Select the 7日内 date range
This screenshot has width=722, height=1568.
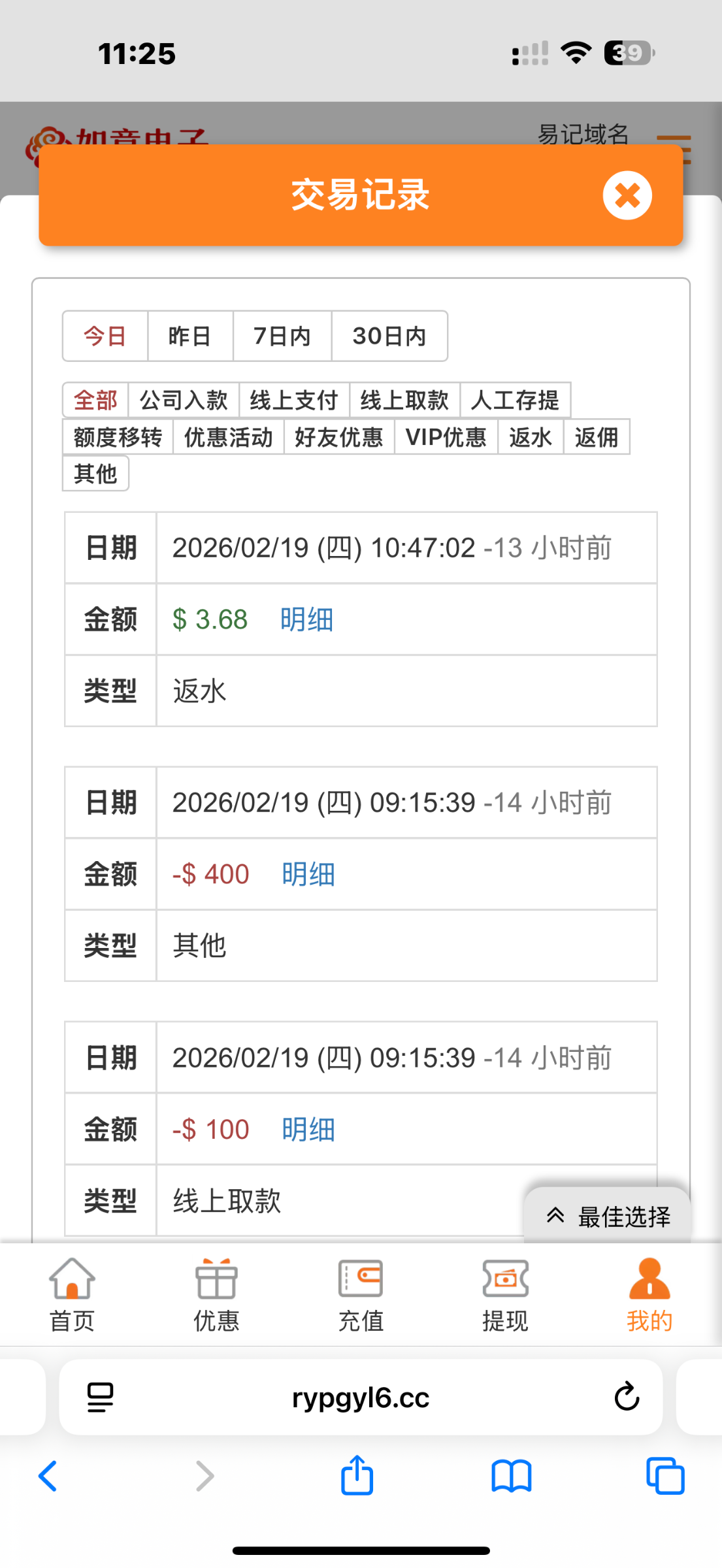[x=282, y=336]
